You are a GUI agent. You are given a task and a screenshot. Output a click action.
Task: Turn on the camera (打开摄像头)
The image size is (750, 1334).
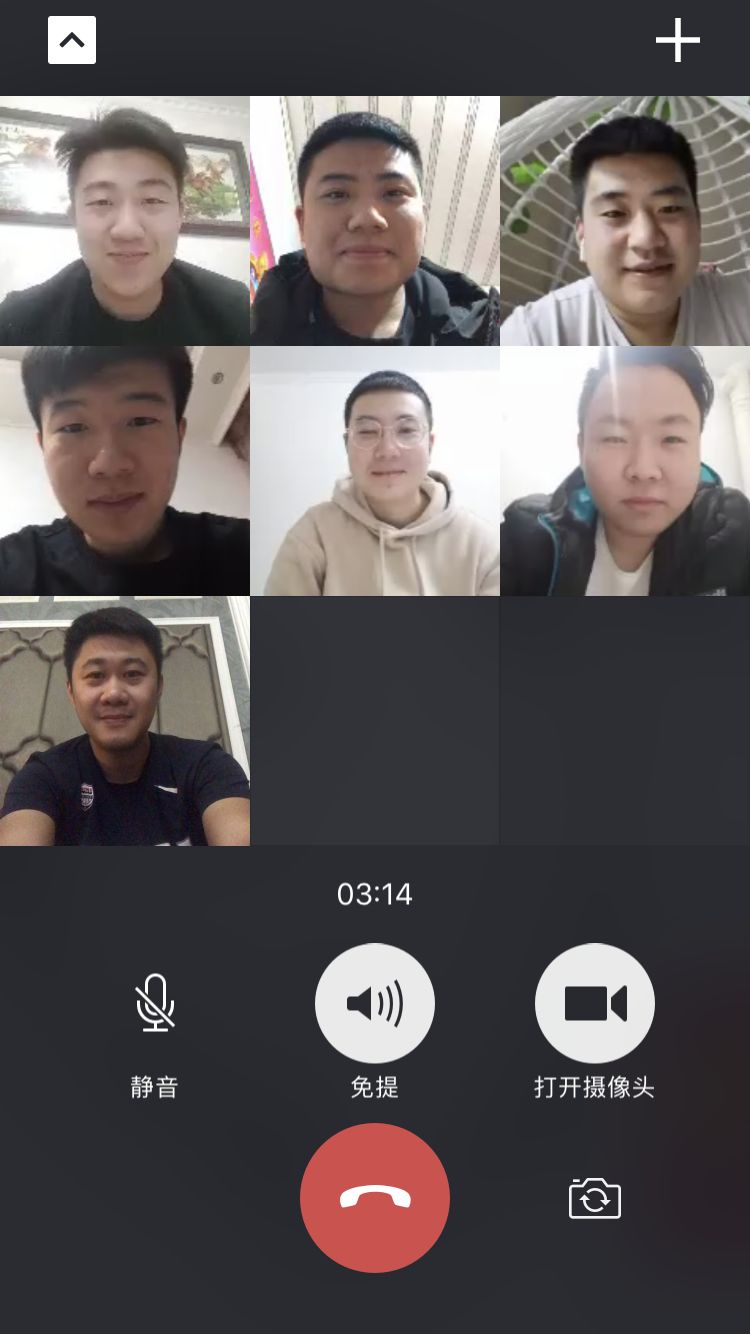coord(595,1003)
